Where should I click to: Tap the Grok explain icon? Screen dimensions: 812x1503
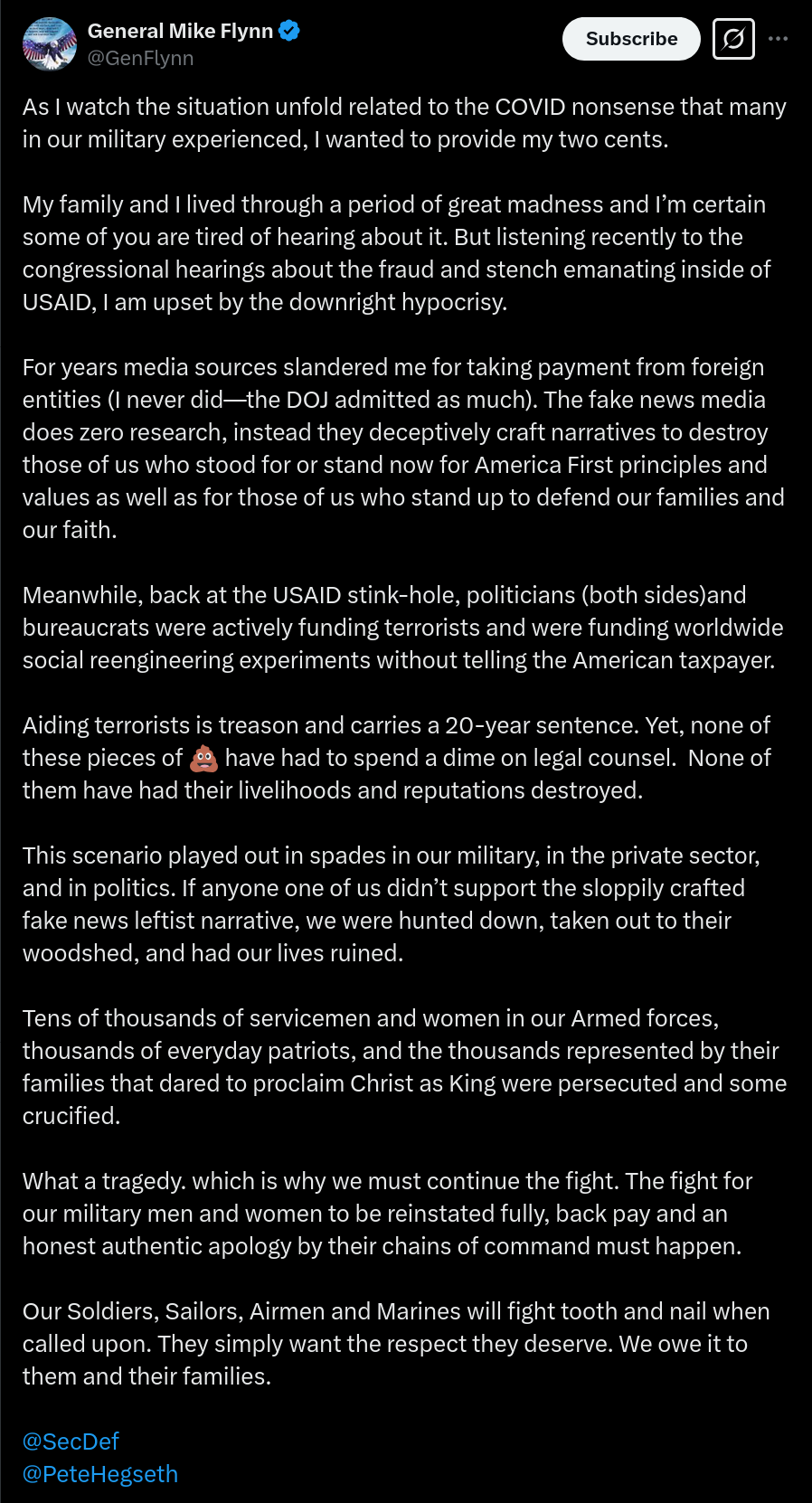click(733, 39)
